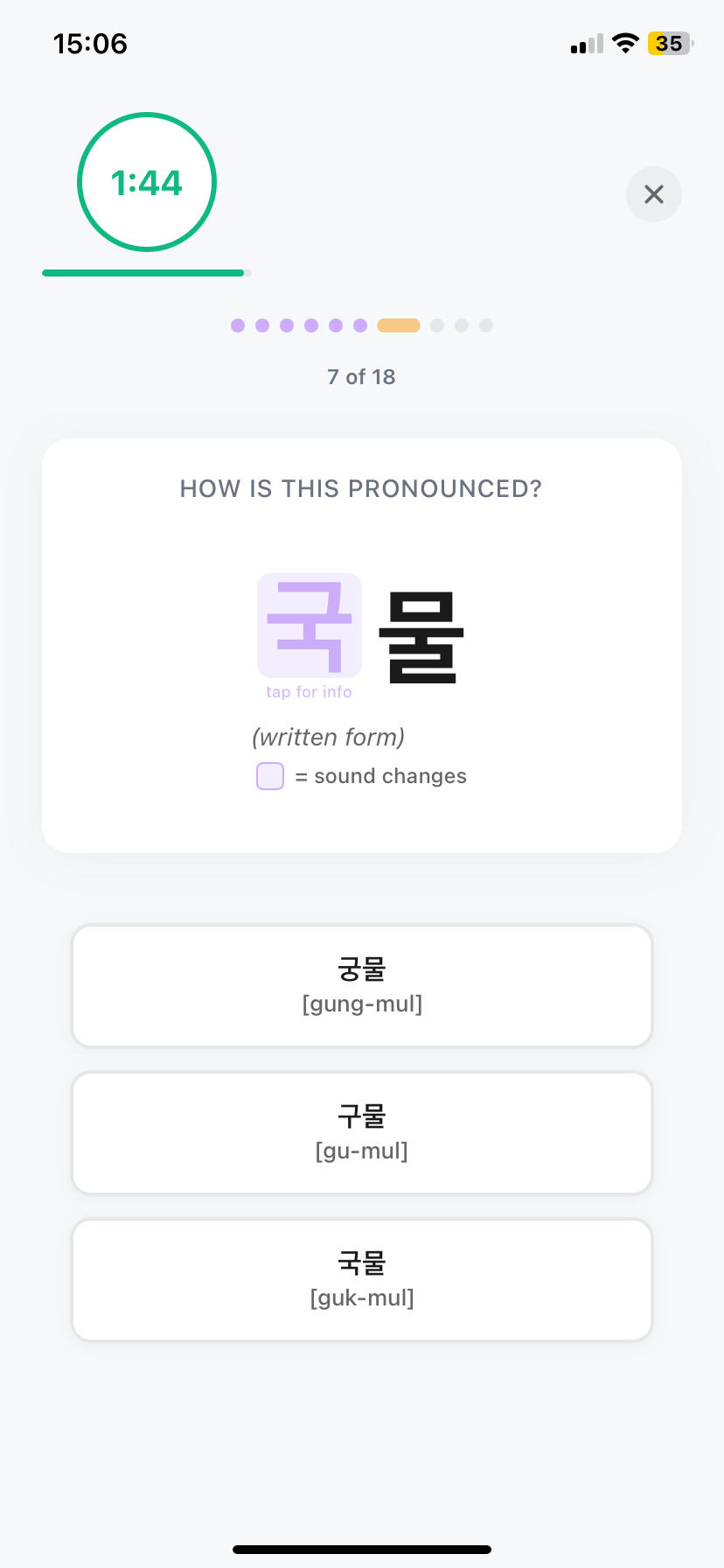Select the 구물 [gu-mul] answer
This screenshot has width=724, height=1568.
click(362, 1132)
